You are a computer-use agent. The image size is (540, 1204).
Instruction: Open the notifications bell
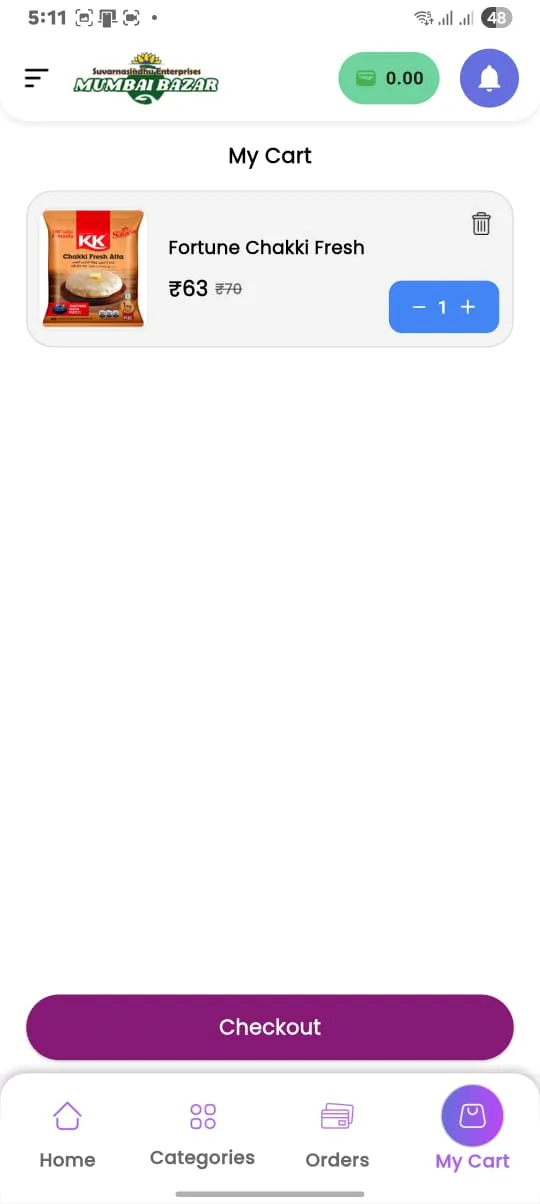(489, 78)
